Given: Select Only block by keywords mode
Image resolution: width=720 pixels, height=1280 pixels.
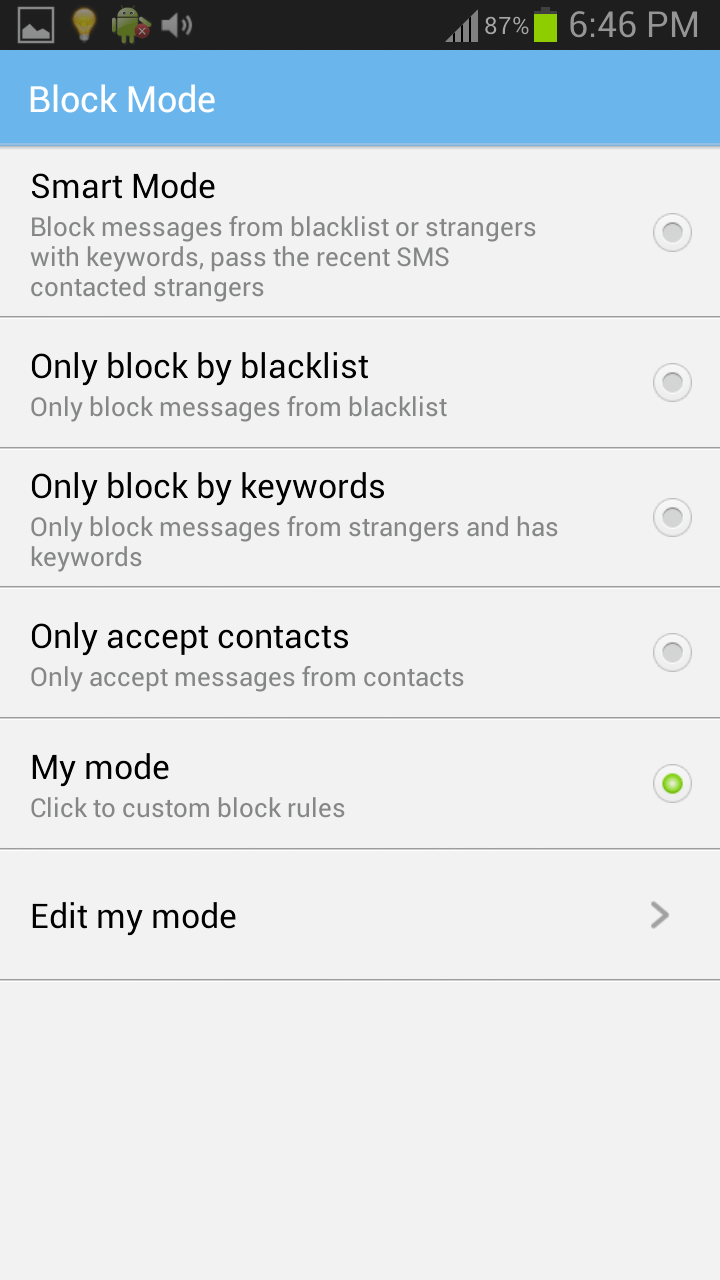Looking at the screenshot, I should [x=672, y=517].
